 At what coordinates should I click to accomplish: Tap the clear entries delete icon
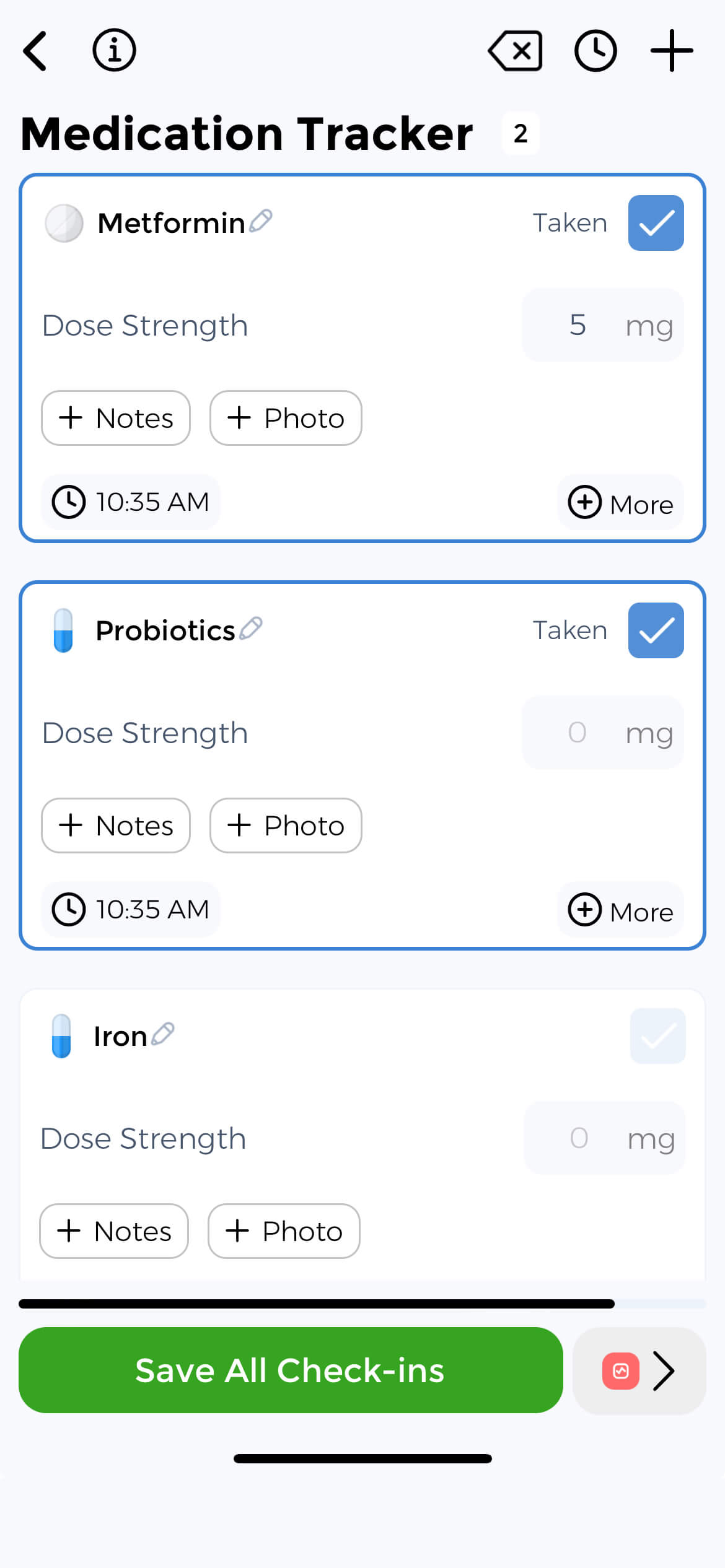(516, 51)
